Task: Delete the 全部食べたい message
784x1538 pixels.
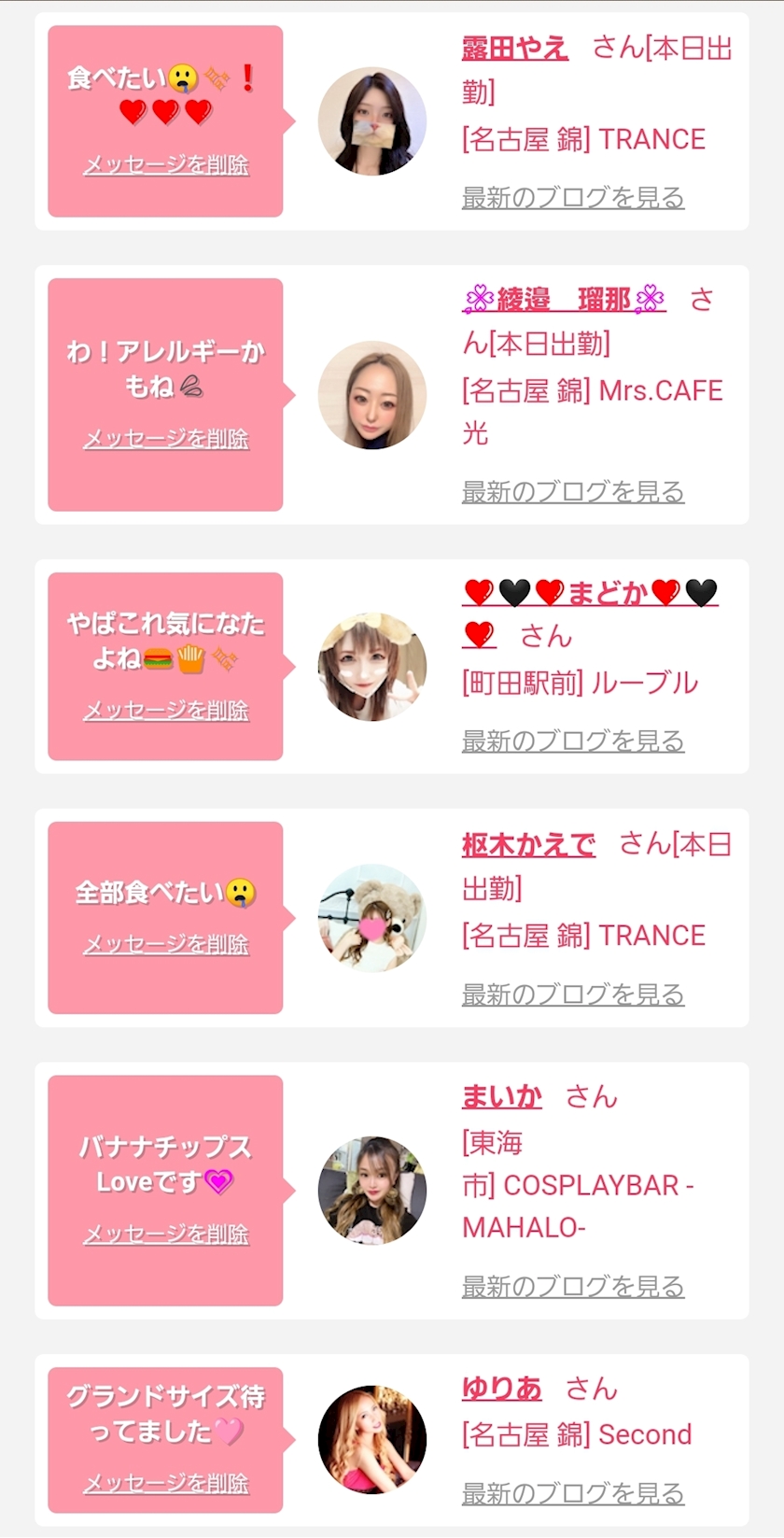Action: tap(166, 945)
